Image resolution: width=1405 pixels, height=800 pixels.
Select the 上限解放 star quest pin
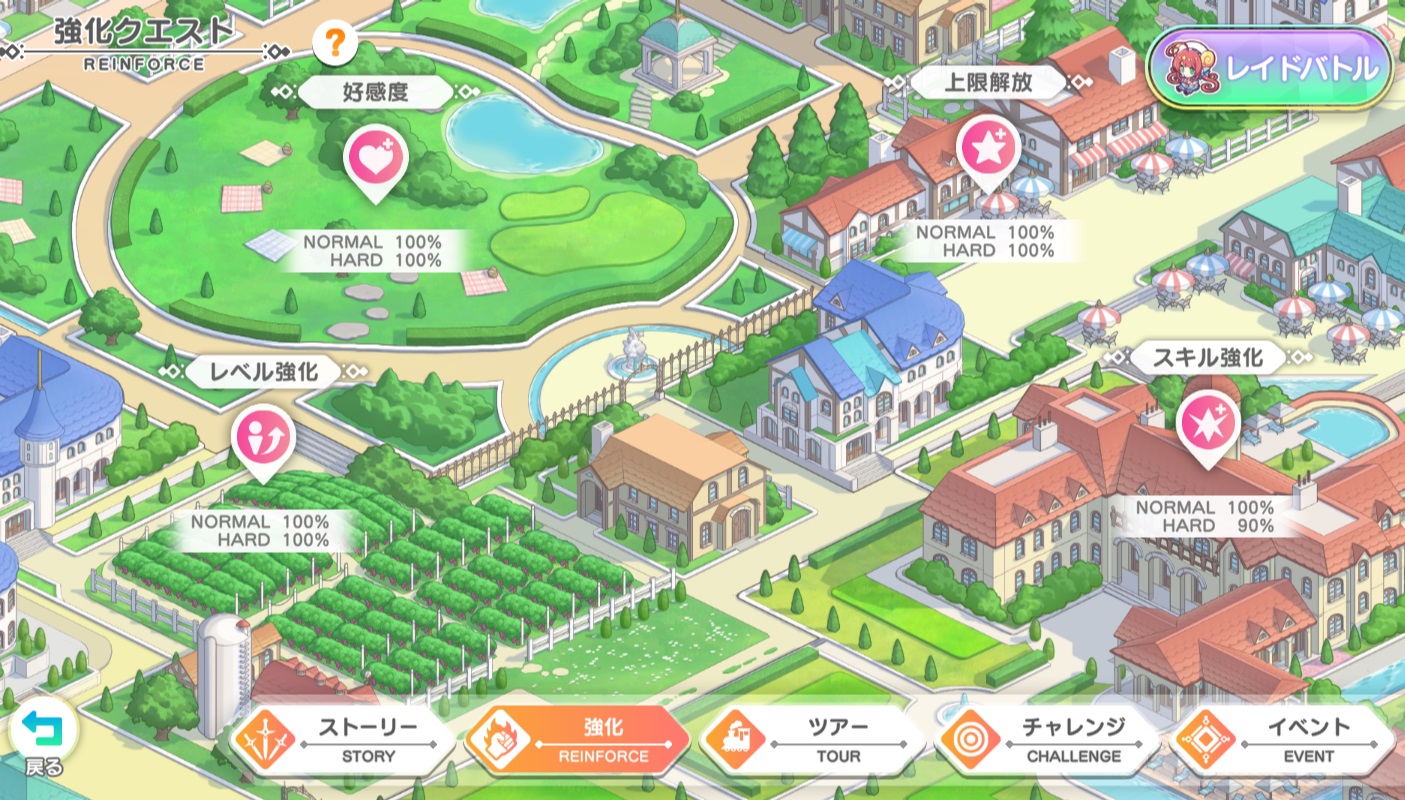click(987, 150)
